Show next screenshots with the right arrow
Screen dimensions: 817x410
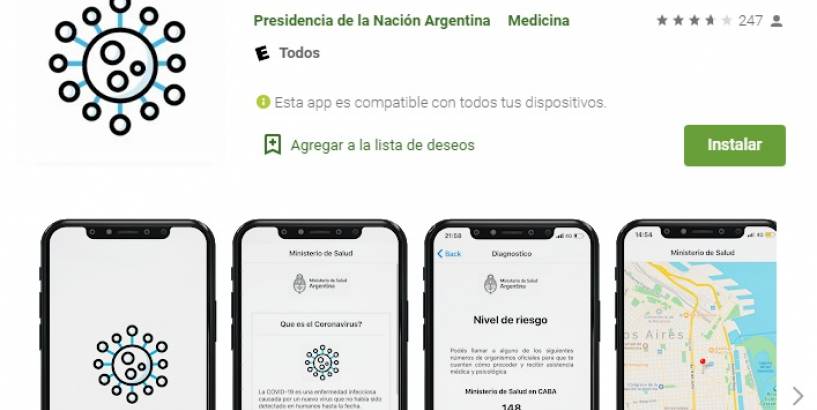click(x=797, y=394)
